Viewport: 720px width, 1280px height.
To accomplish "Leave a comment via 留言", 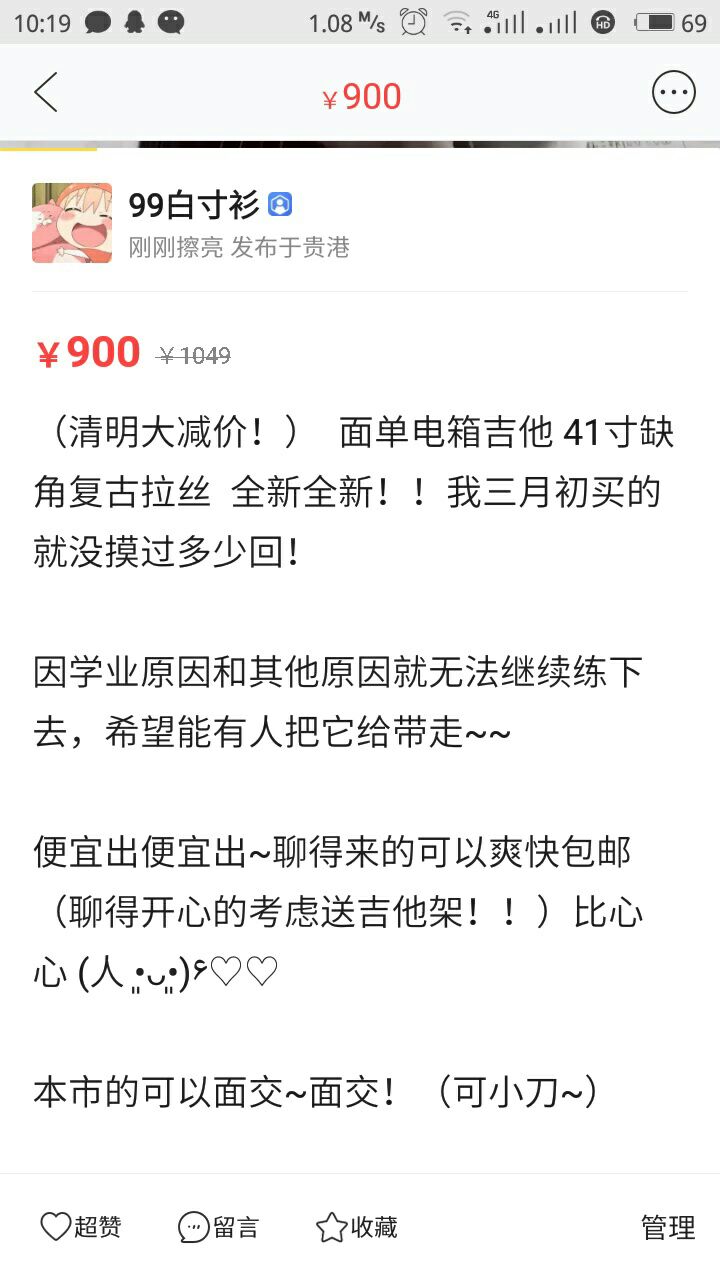I will click(218, 1227).
